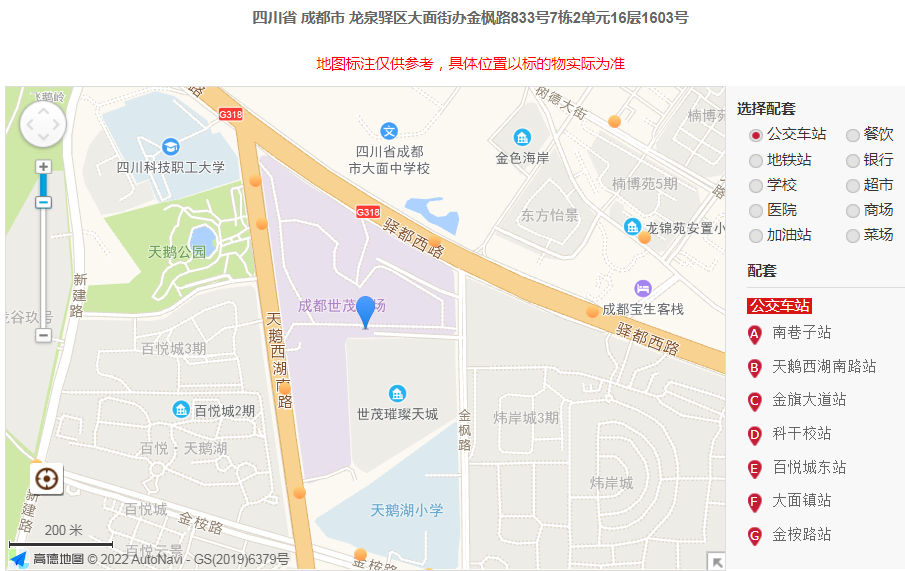
Task: Choose the 超市 radio option
Action: [853, 186]
